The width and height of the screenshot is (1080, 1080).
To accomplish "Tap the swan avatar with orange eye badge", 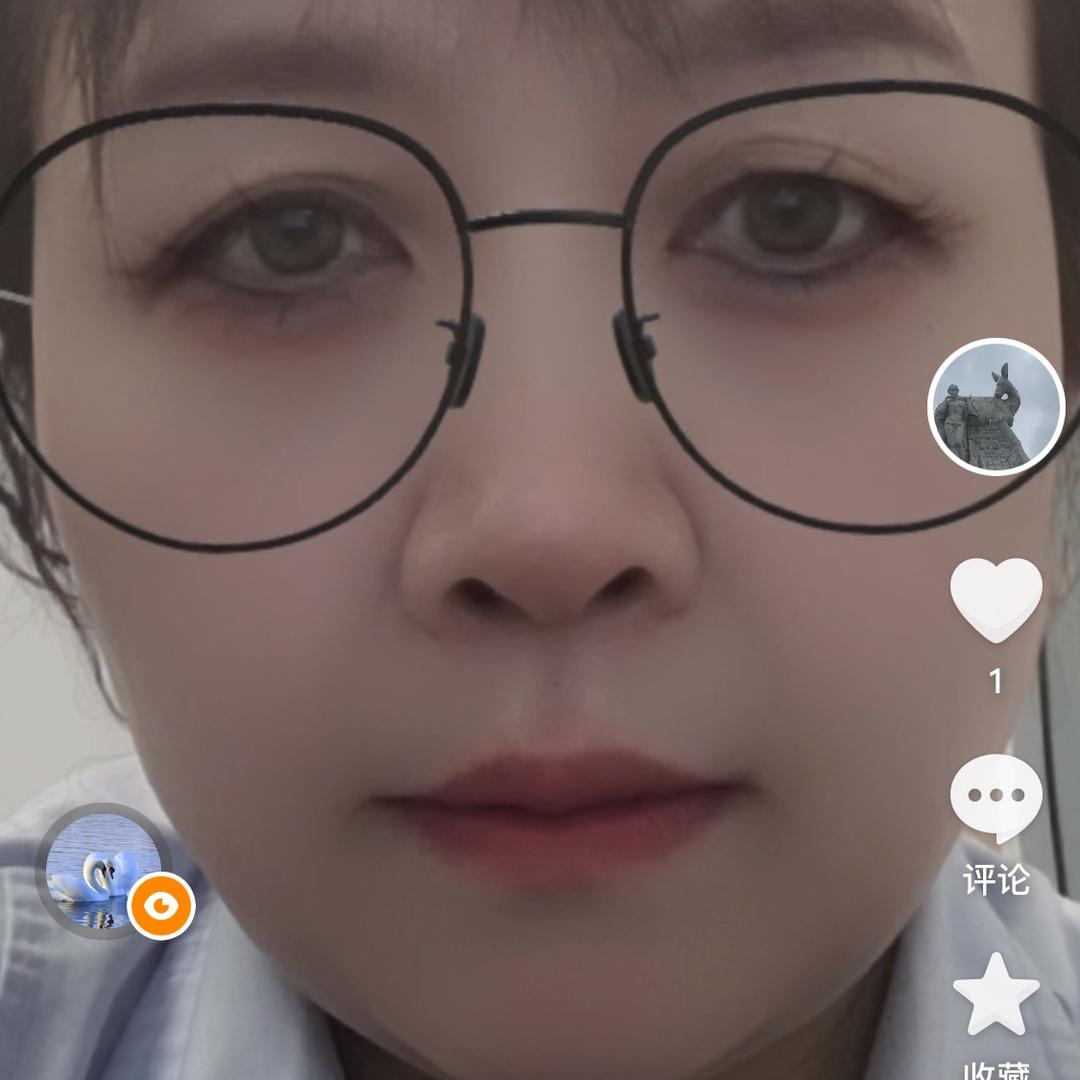I will pyautogui.click(x=104, y=870).
